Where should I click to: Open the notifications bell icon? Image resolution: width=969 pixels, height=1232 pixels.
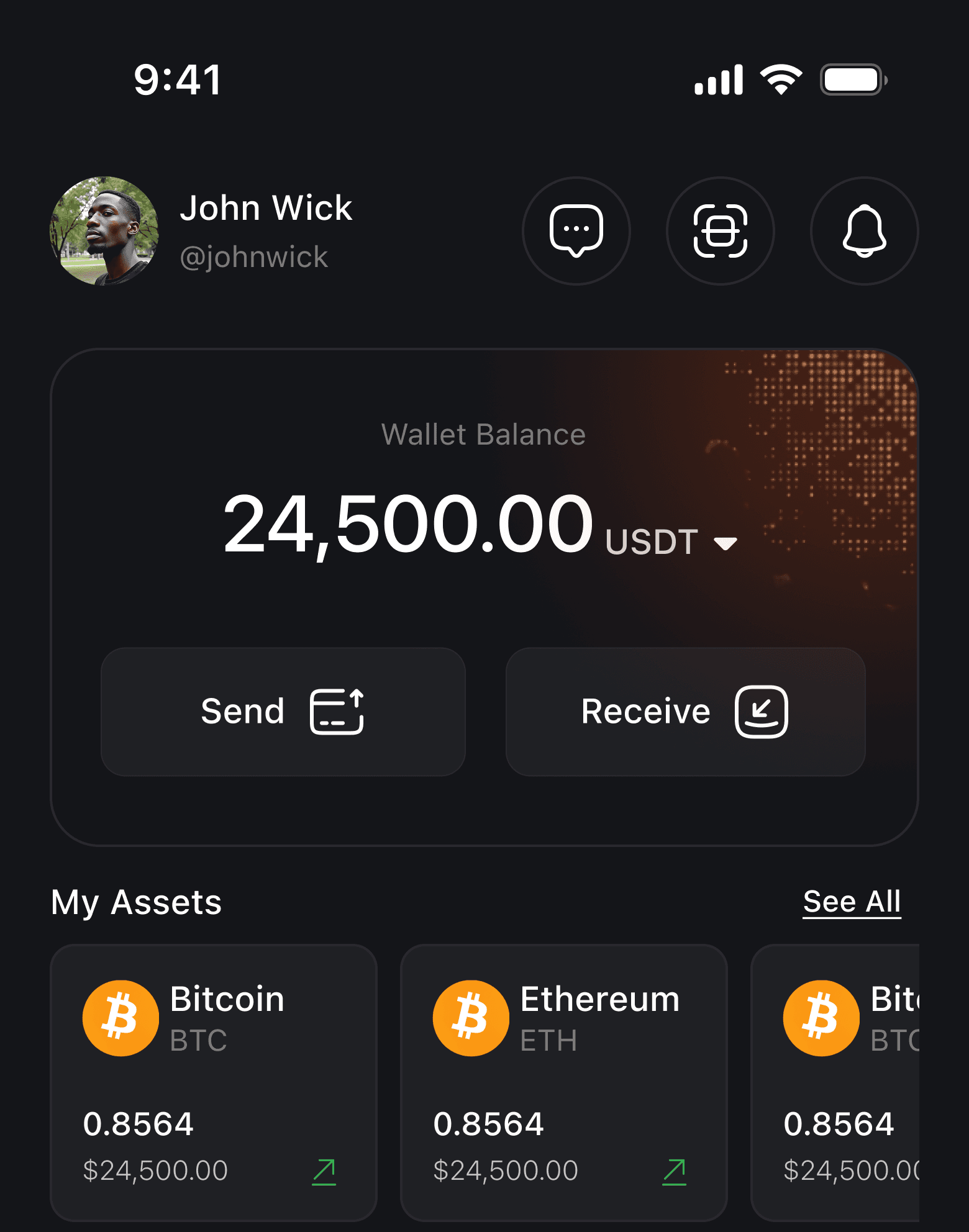tap(865, 230)
